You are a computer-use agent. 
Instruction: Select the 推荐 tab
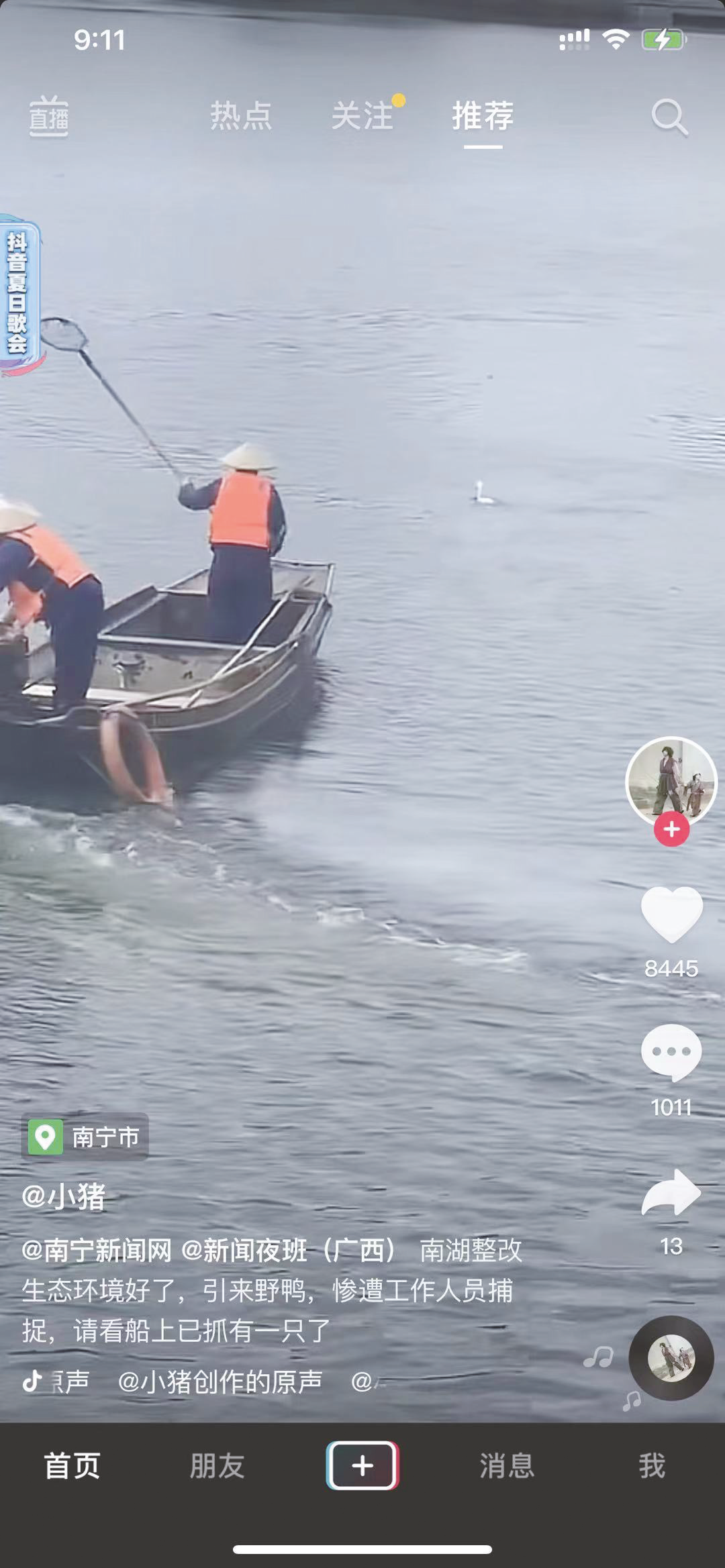coord(483,116)
